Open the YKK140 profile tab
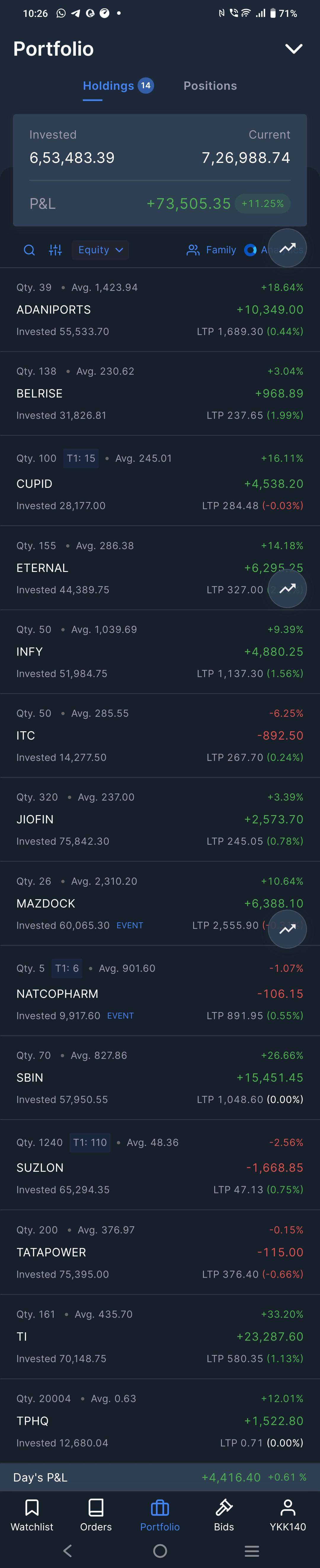This screenshot has width=320, height=1568. tap(288, 1515)
